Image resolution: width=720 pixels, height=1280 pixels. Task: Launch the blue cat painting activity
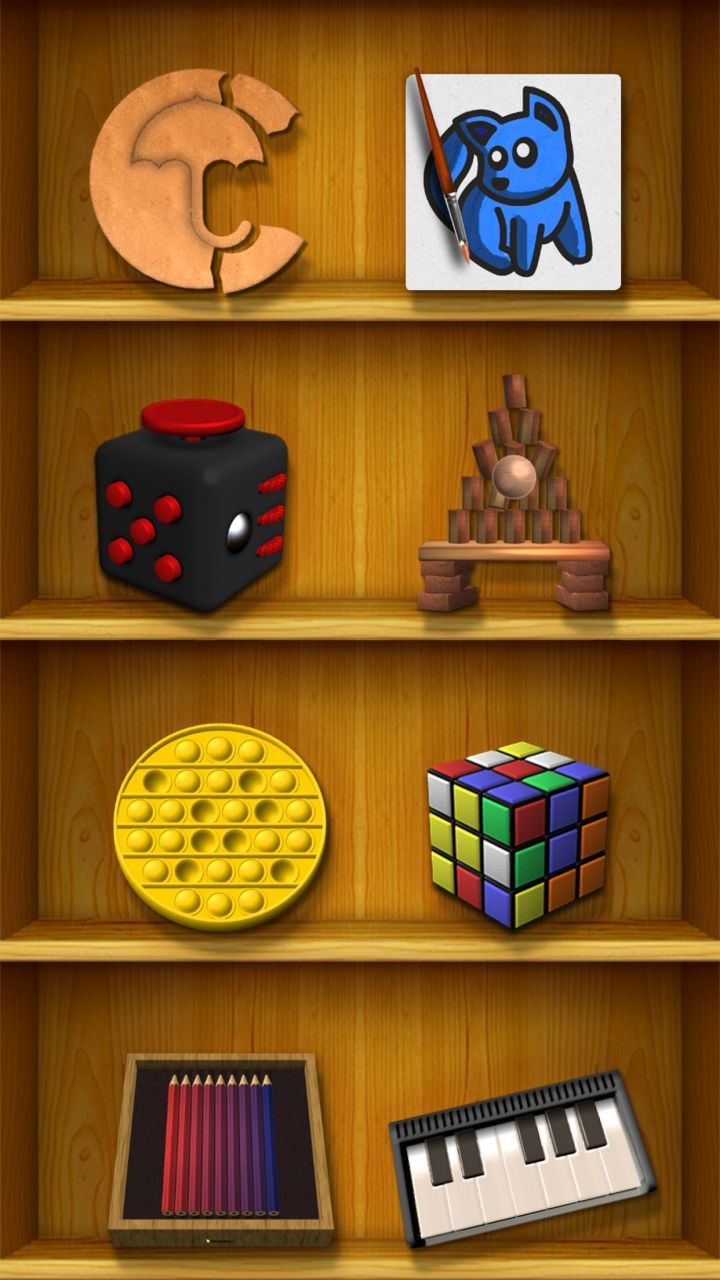tap(513, 182)
